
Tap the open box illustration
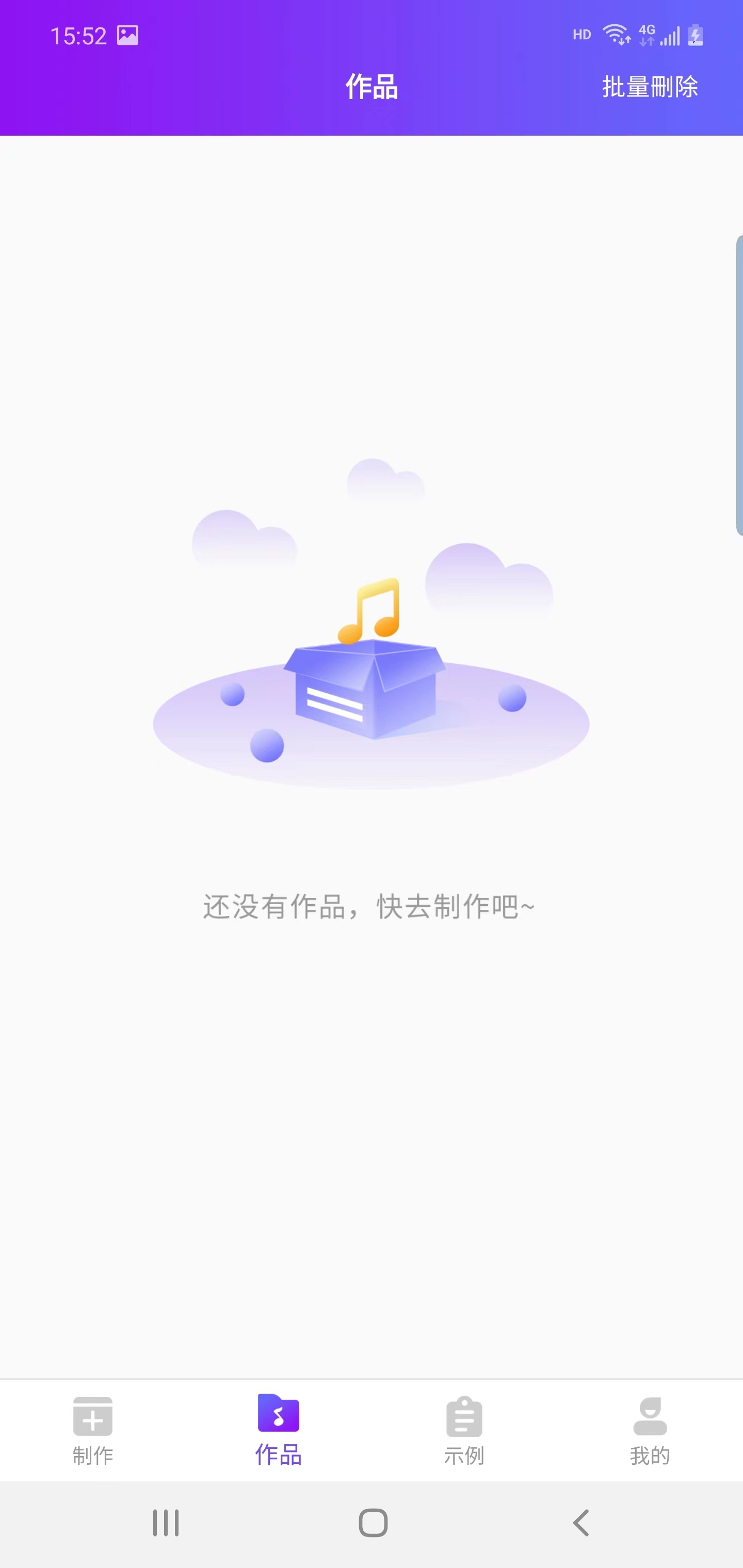368,694
